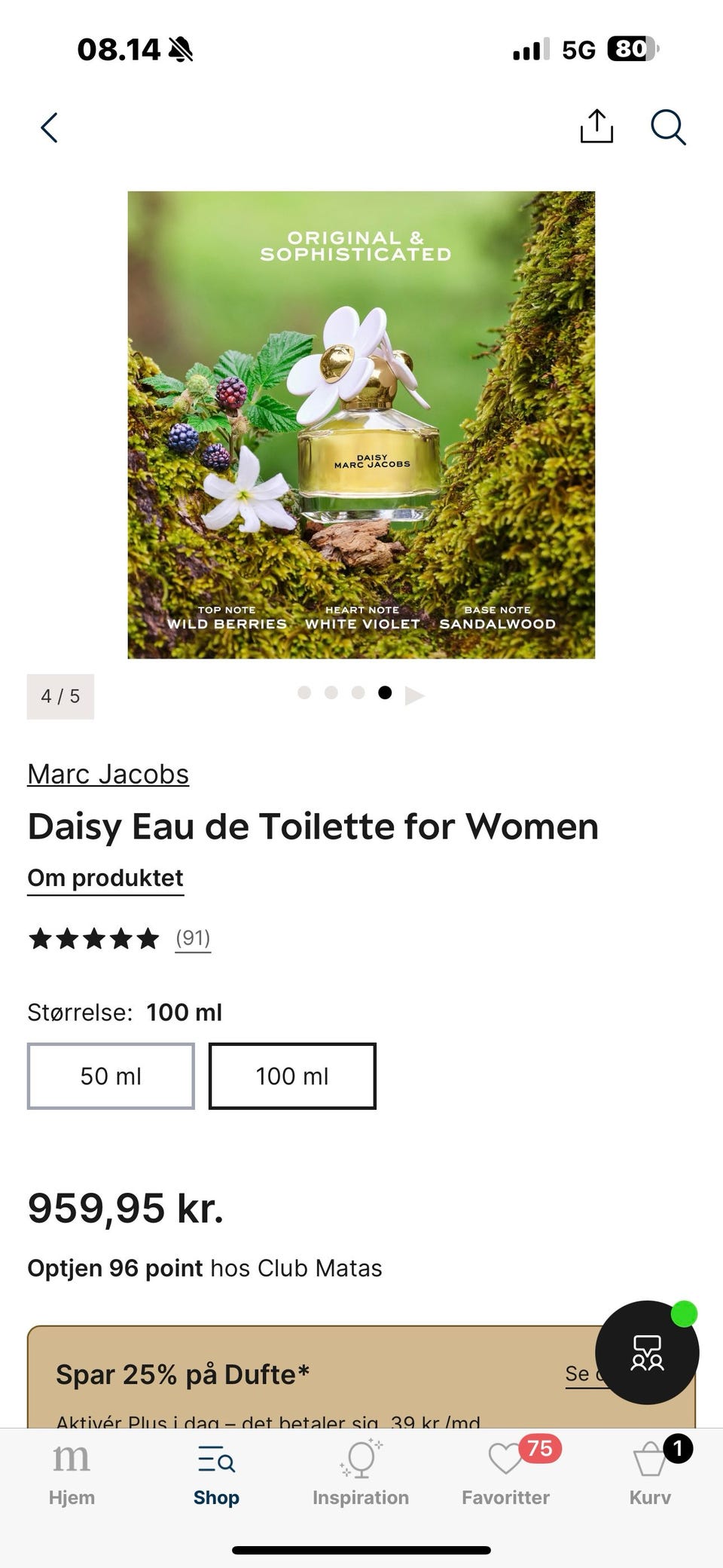The height and width of the screenshot is (1568, 723).
Task: Open the Marc Jacobs brand page
Action: 108,773
